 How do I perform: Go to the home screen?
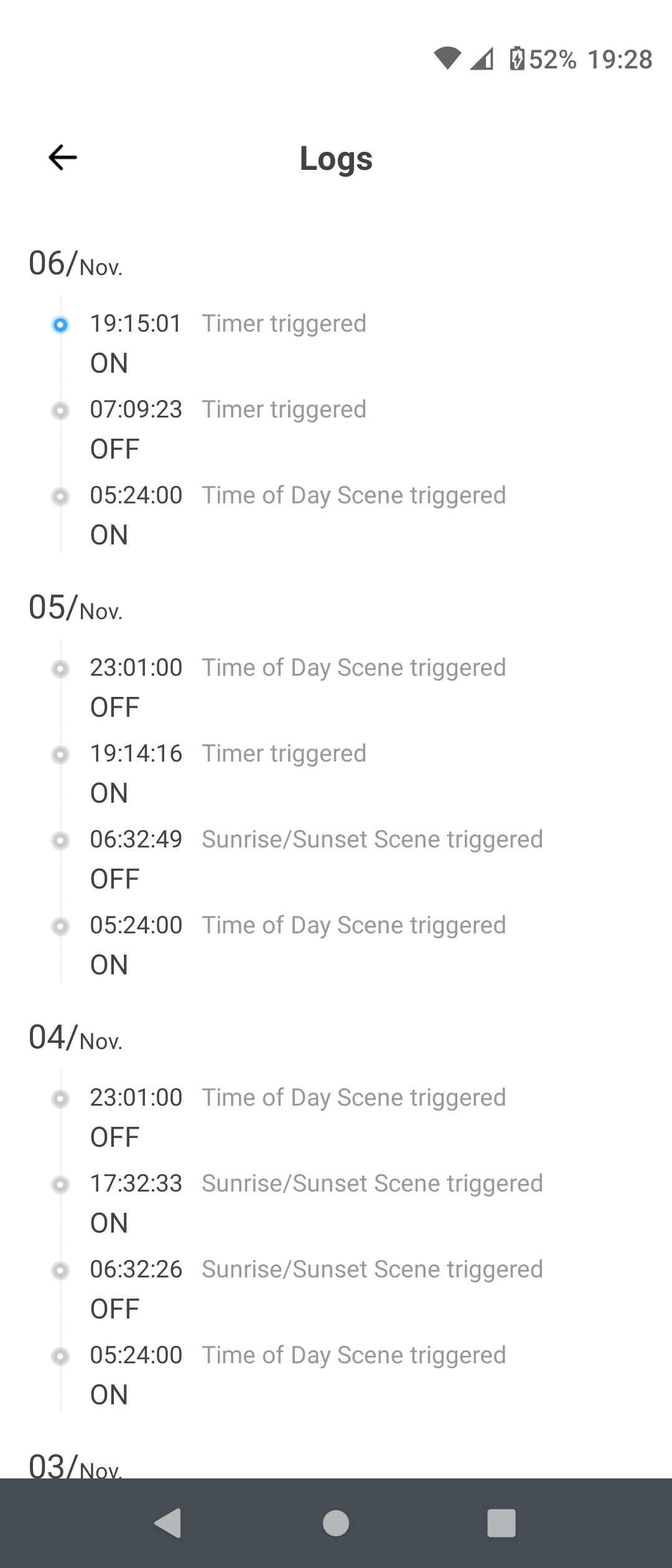tap(336, 1523)
